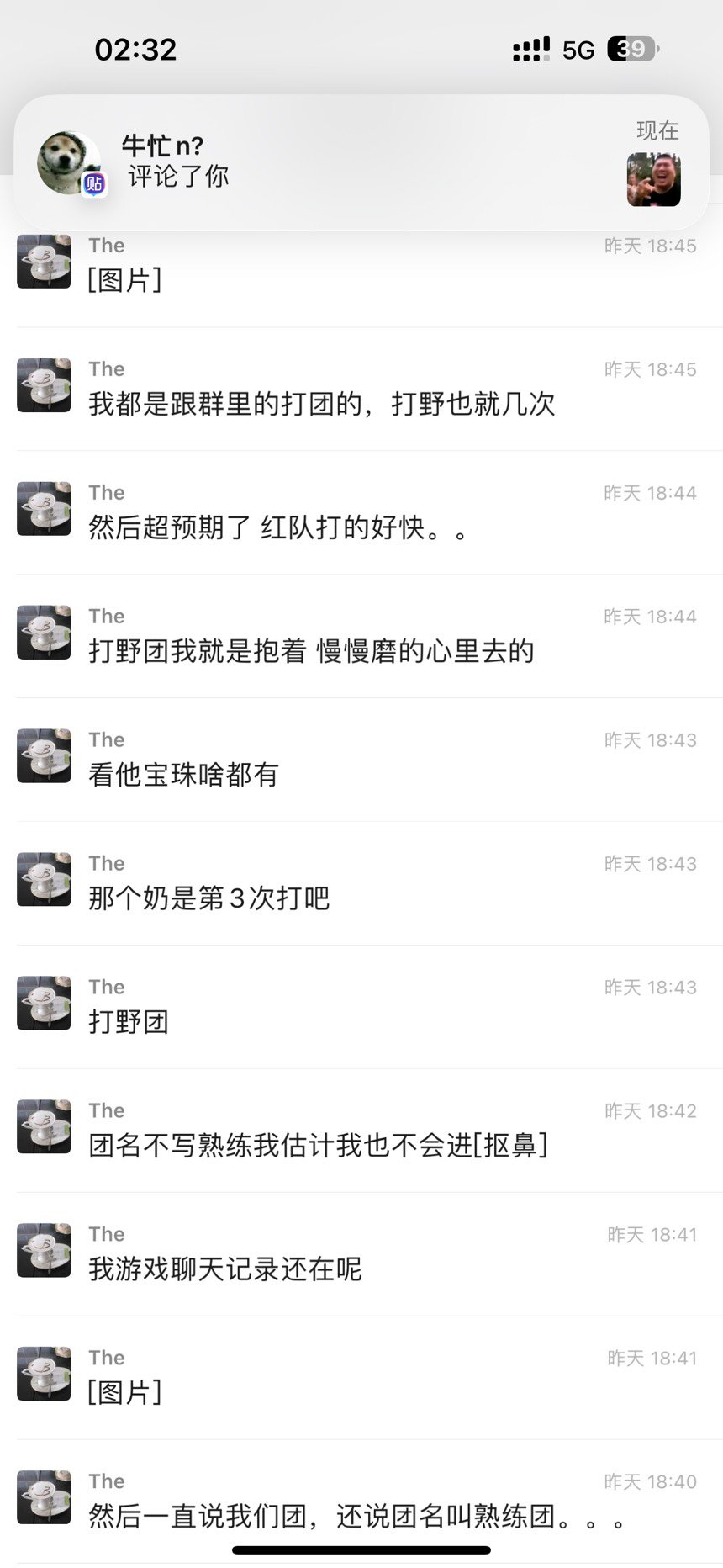Open message 我都是跟群里的打团的
Image resolution: width=723 pixels, height=1568 pixels.
tap(361, 389)
